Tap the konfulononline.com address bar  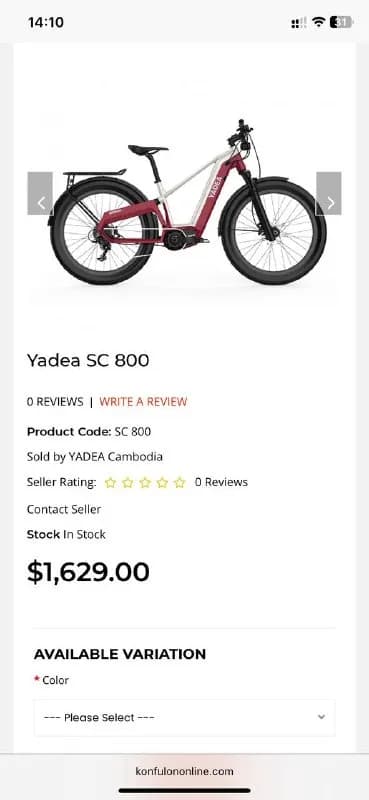click(x=184, y=771)
